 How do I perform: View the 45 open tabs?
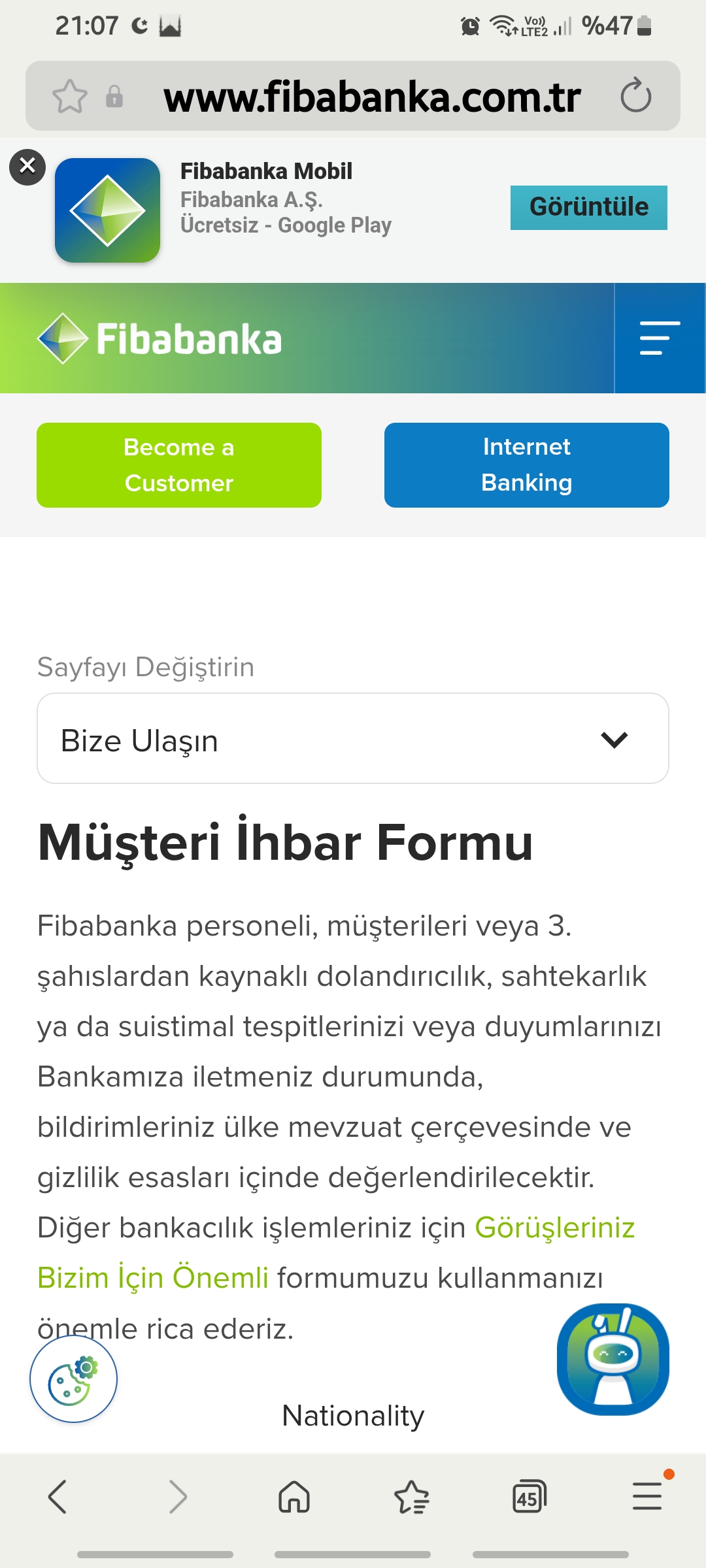(x=529, y=1496)
